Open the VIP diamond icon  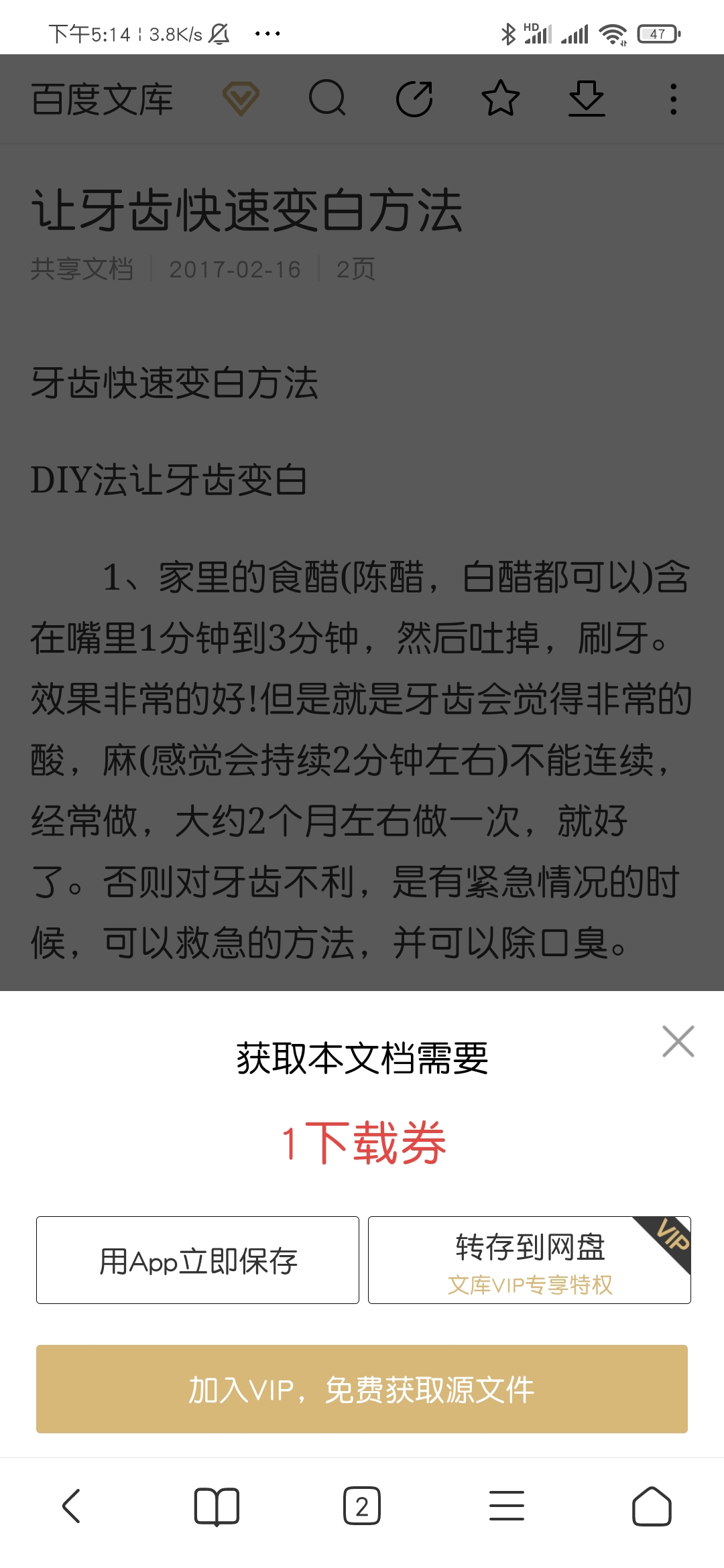[241, 99]
